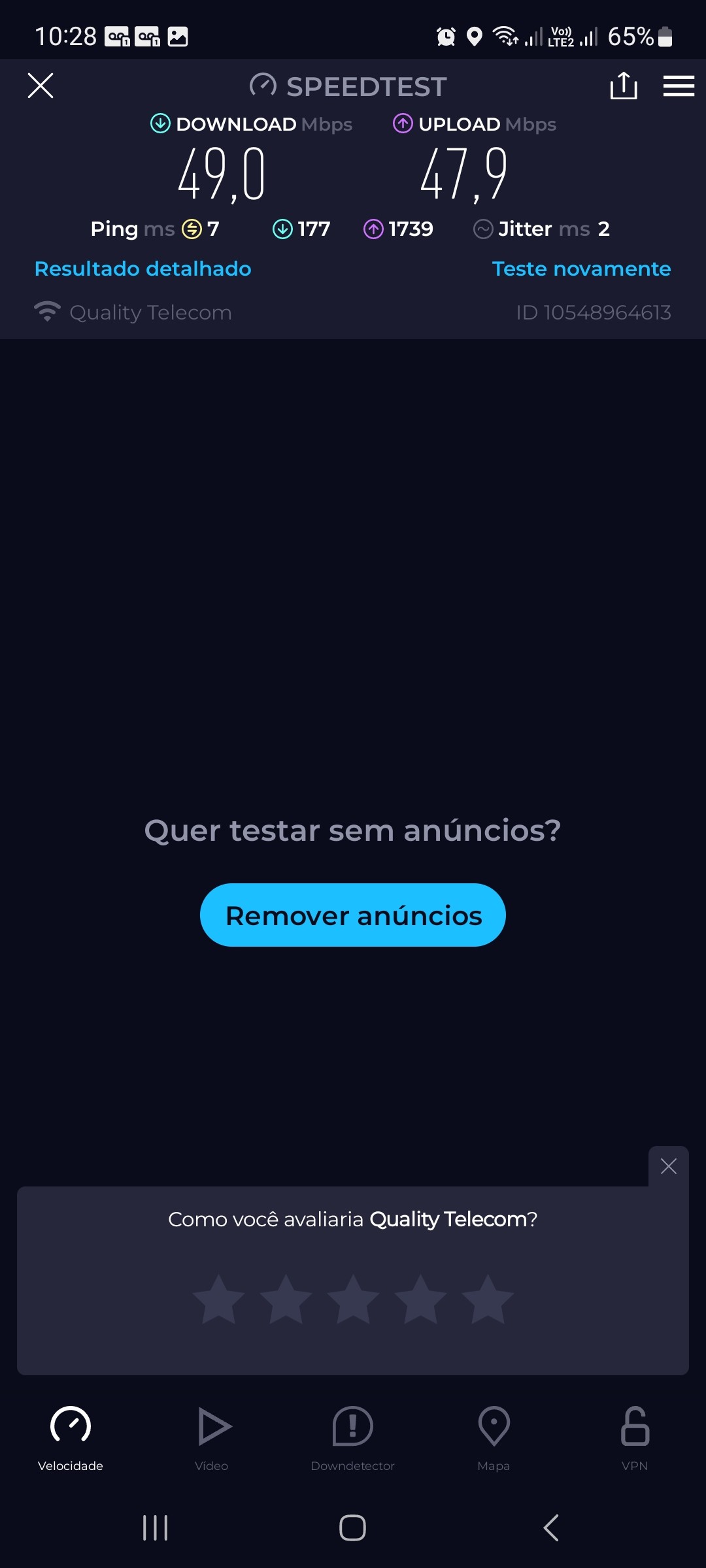The width and height of the screenshot is (706, 1568).
Task: Select the Velocidade tab
Action: (71, 1437)
